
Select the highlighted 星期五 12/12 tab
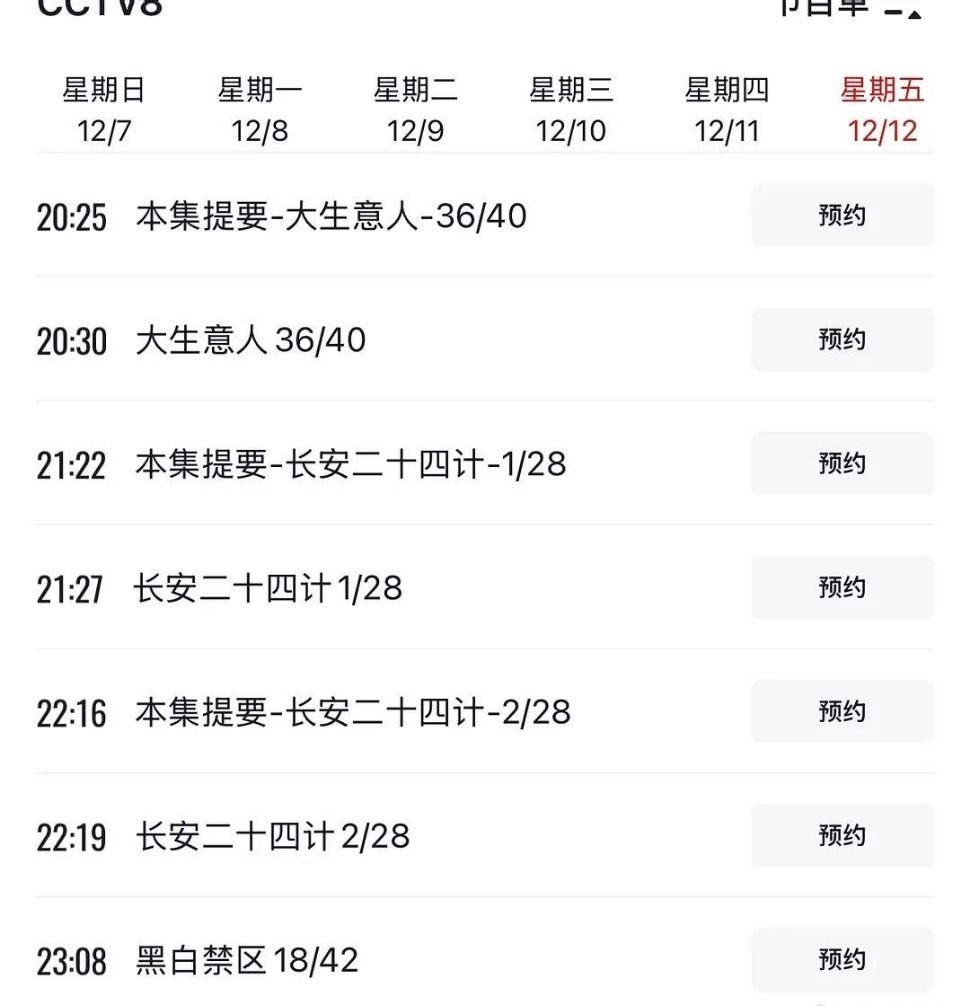click(881, 107)
